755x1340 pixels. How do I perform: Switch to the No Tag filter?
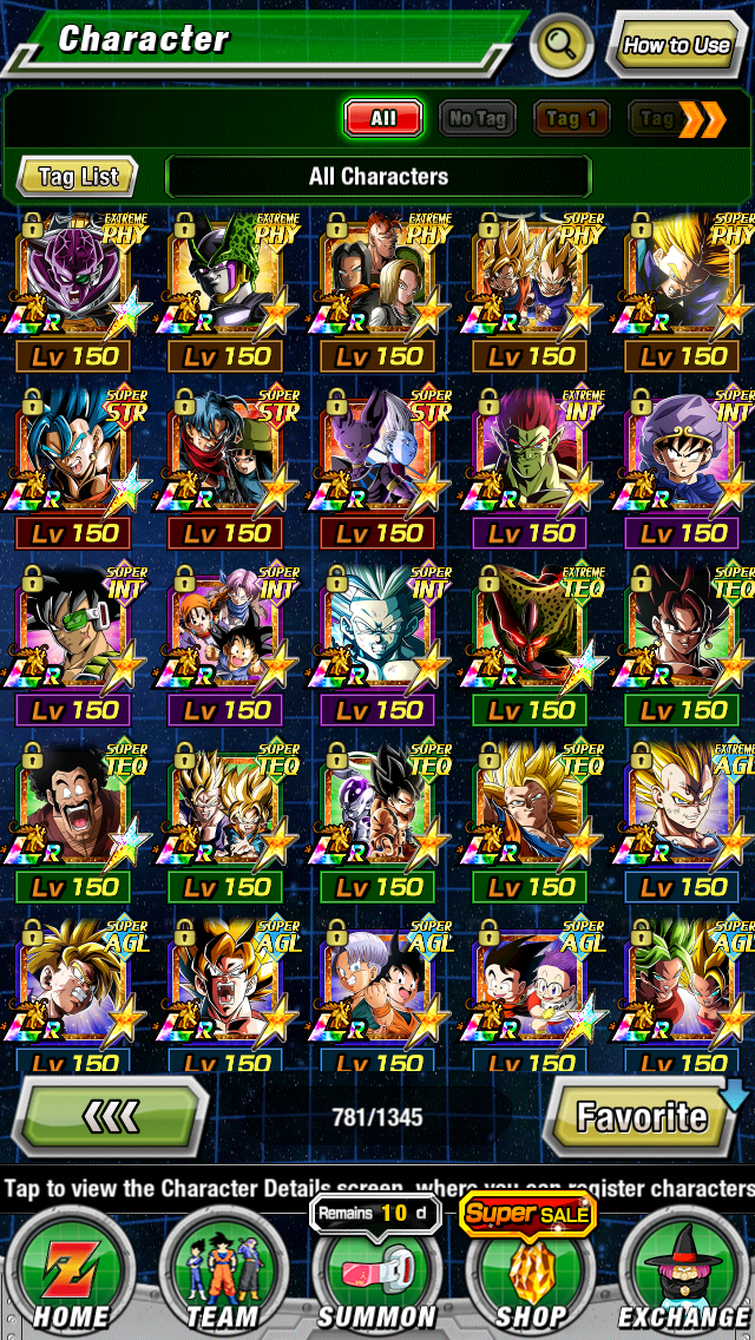[477, 118]
